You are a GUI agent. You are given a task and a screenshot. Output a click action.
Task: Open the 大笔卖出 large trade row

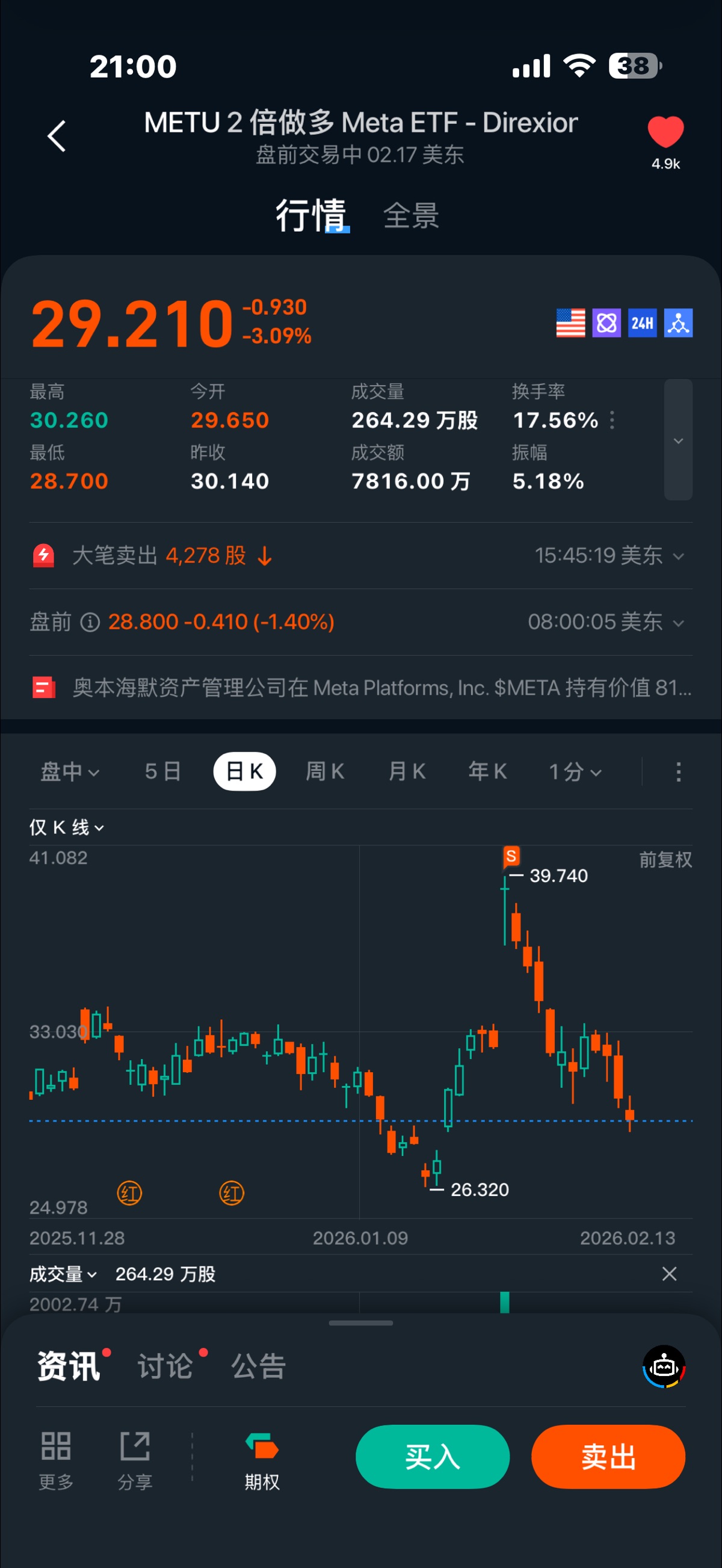[360, 556]
